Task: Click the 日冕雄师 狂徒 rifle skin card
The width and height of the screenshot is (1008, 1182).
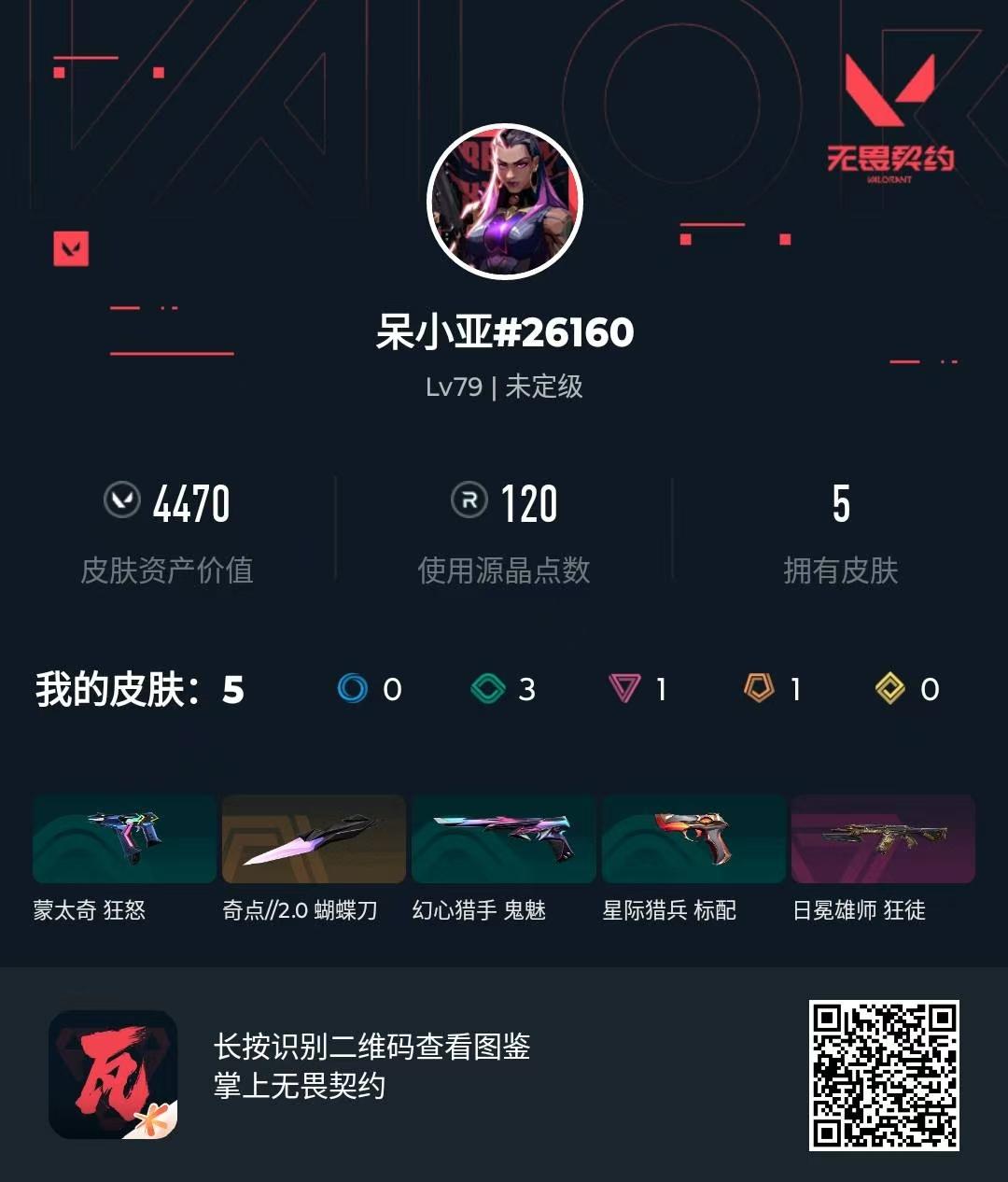Action: [884, 839]
